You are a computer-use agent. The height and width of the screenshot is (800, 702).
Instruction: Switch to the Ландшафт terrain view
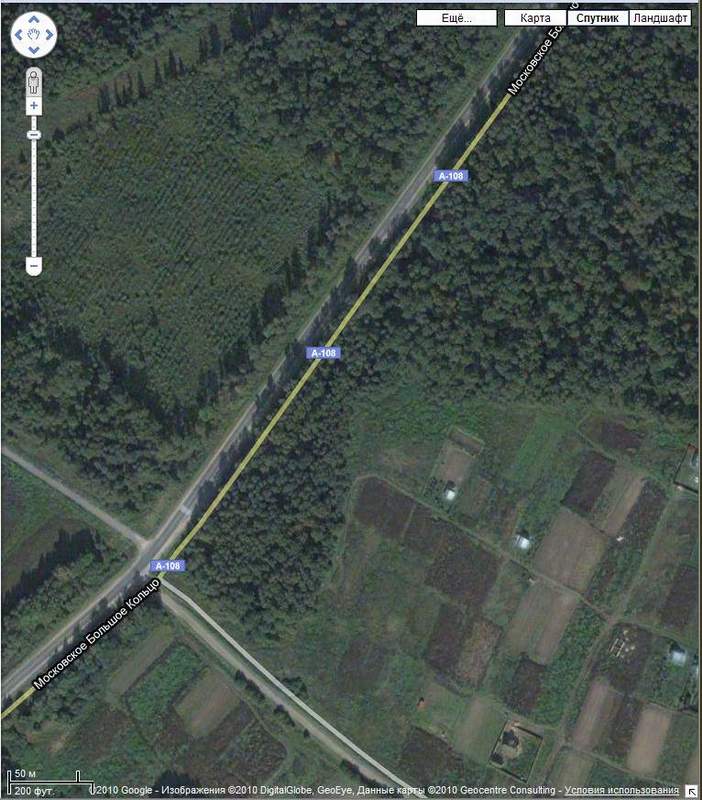660,18
